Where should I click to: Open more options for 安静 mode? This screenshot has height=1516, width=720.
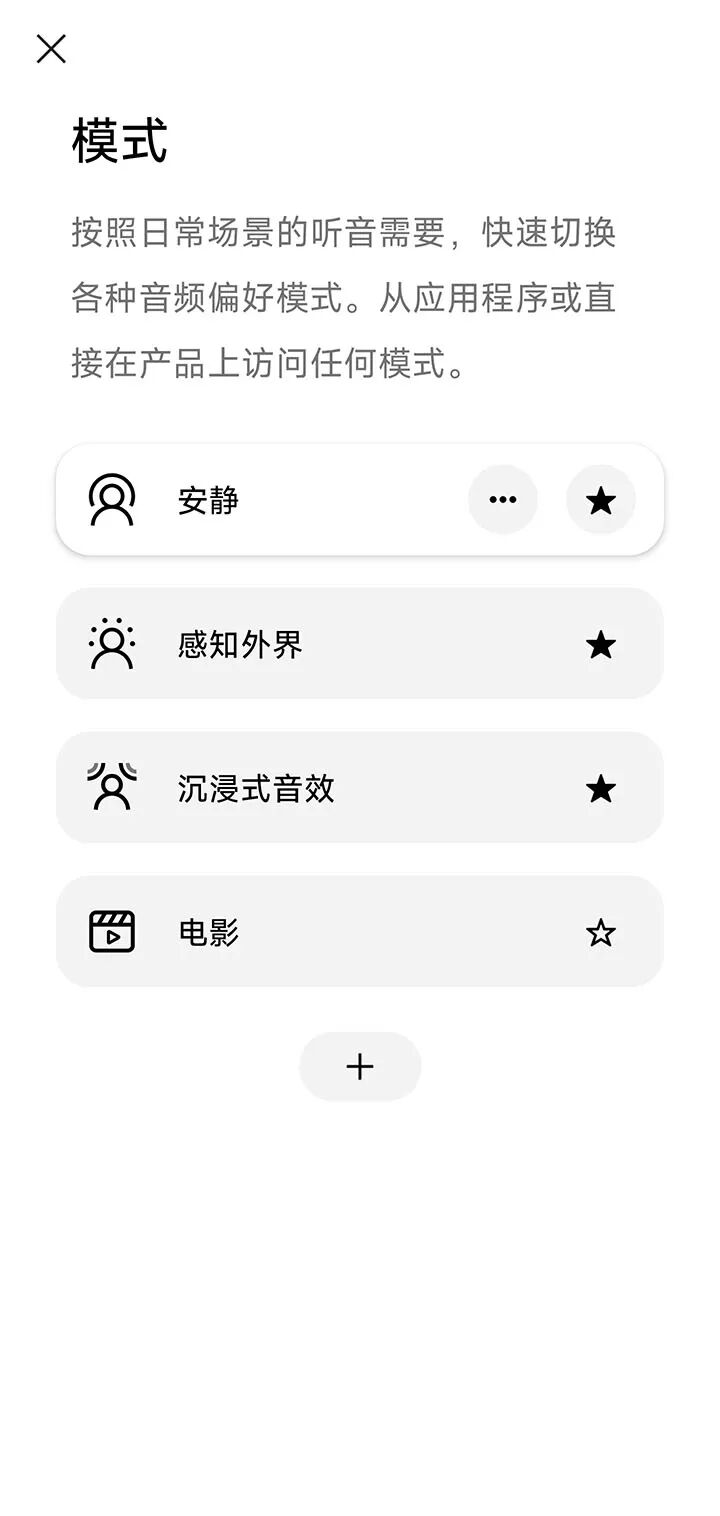[503, 500]
